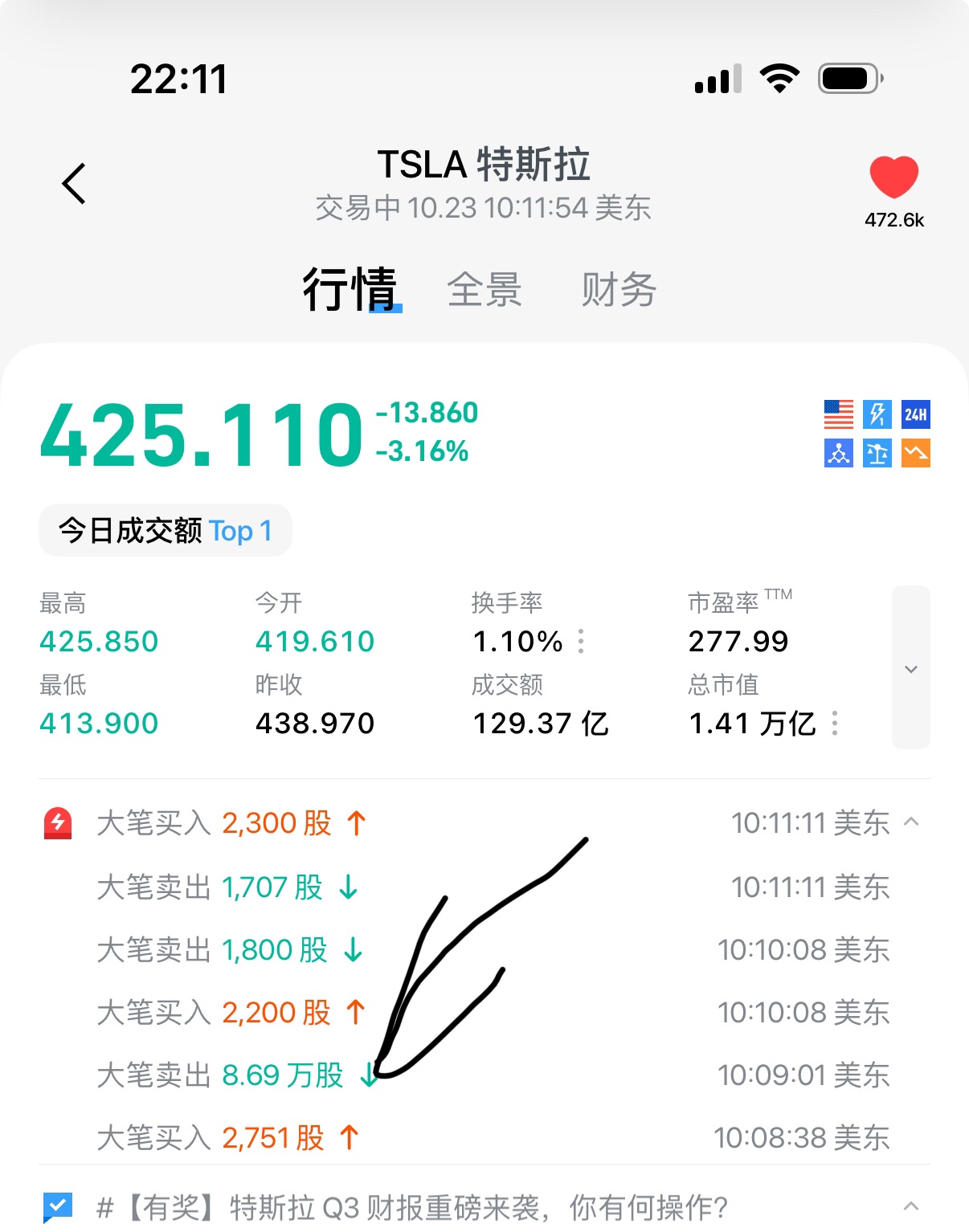The width and height of the screenshot is (969, 1232).
Task: Open turnover rate 换手率 details dots
Action: click(x=581, y=641)
